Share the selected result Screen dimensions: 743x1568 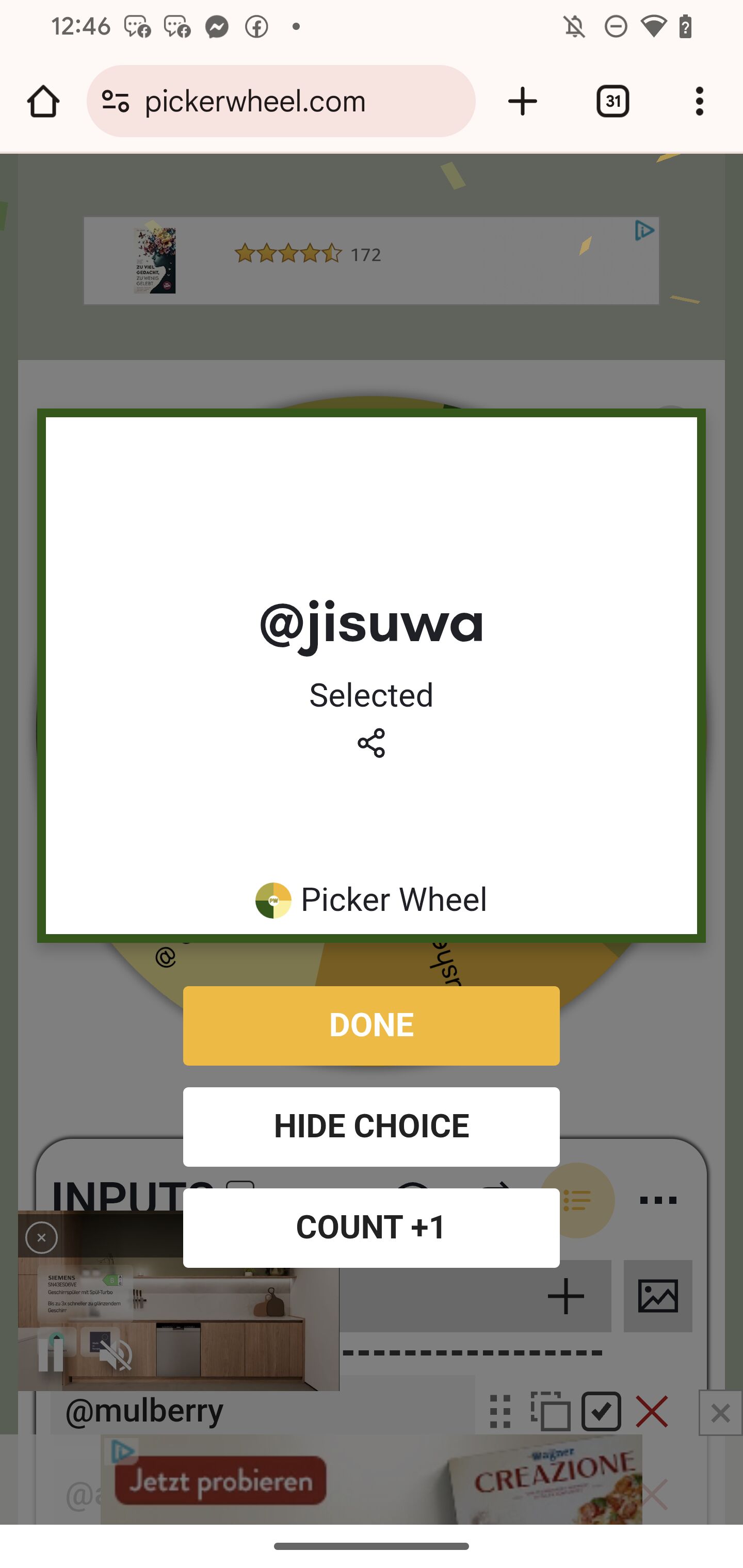click(x=371, y=743)
